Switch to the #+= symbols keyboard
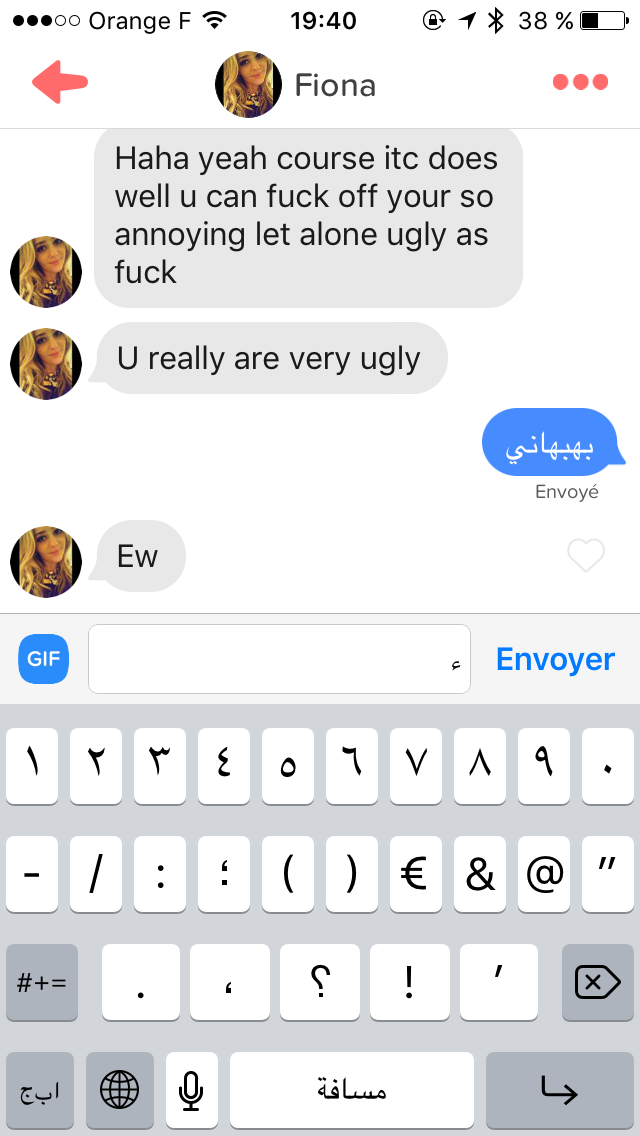 41,982
